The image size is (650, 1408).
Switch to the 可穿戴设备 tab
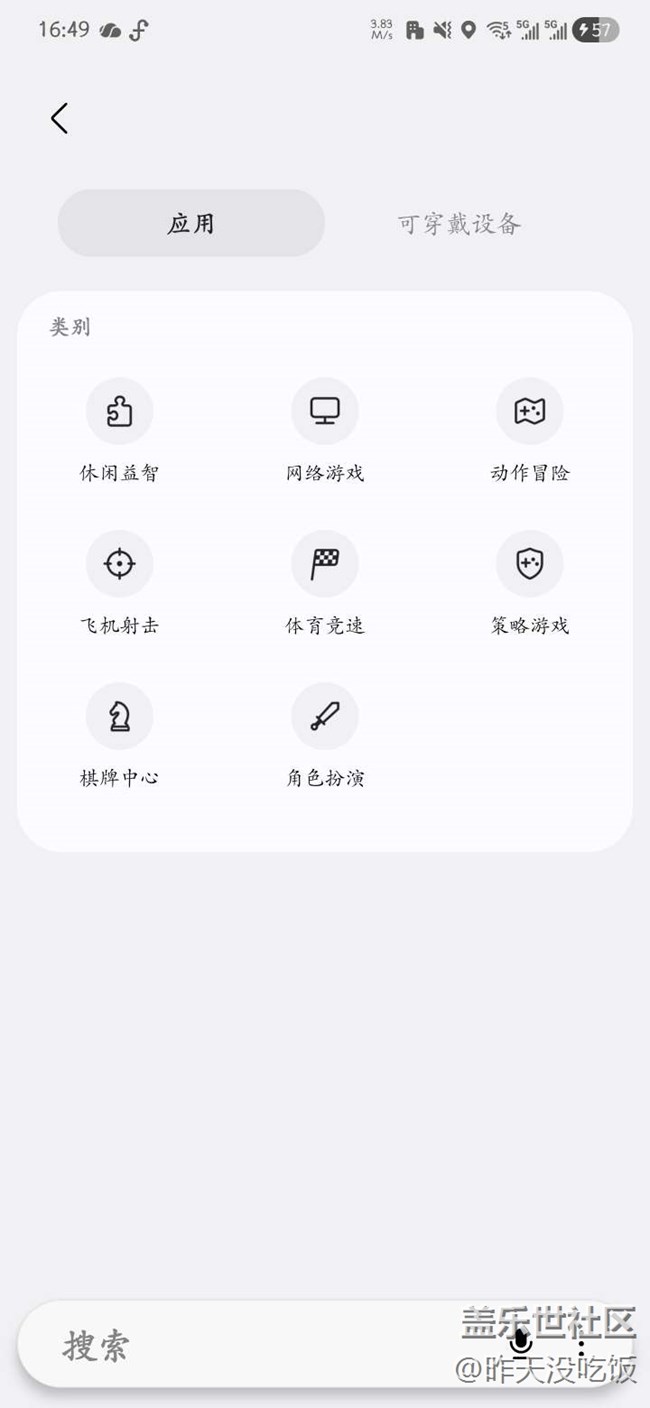[459, 223]
